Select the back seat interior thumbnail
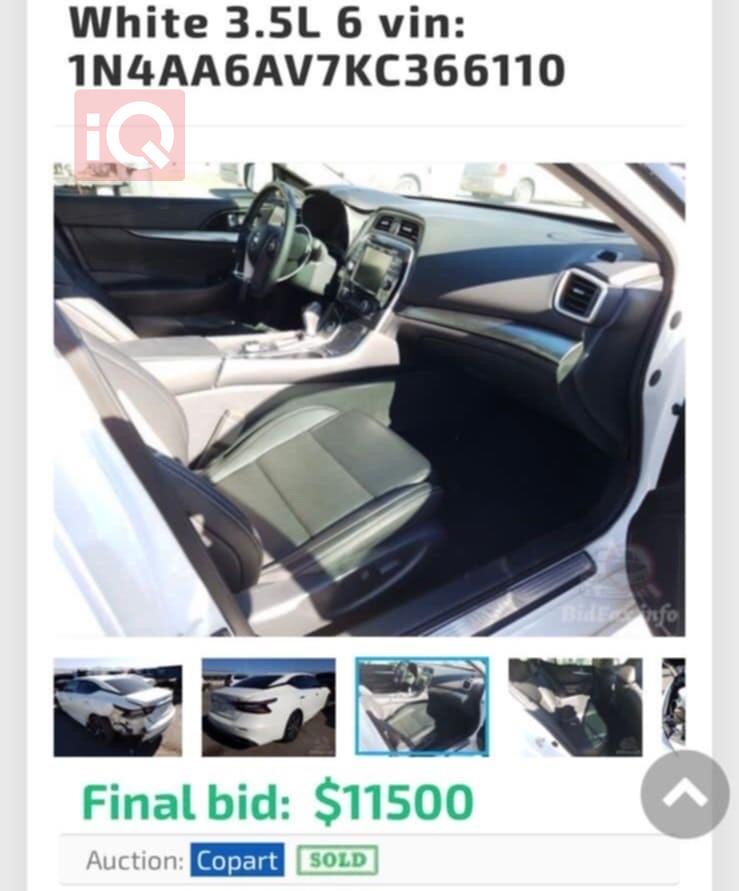Viewport: 739px width, 891px height. (575, 707)
